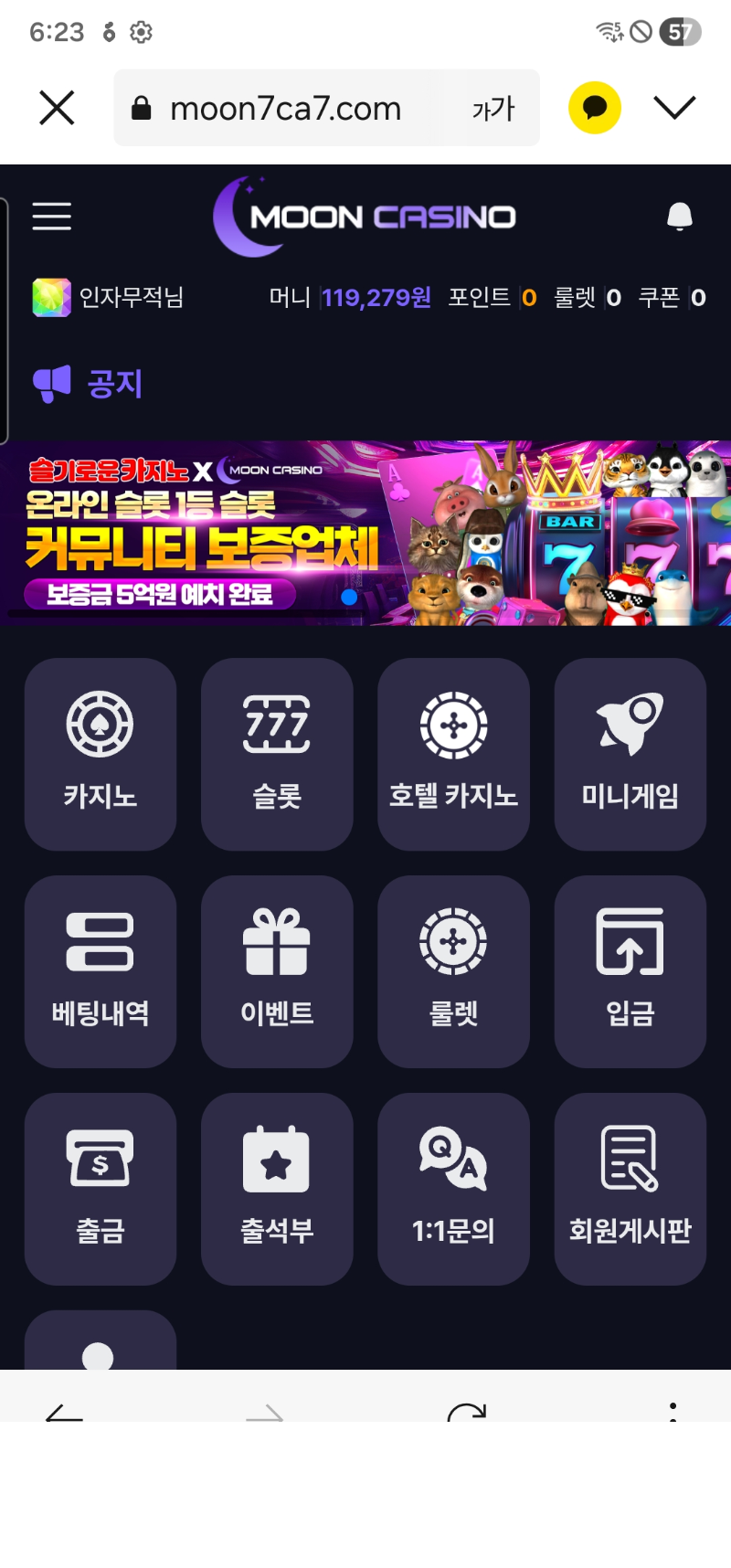The width and height of the screenshot is (731, 1568).
Task: Go to 호텔 카지노
Action: (x=453, y=754)
